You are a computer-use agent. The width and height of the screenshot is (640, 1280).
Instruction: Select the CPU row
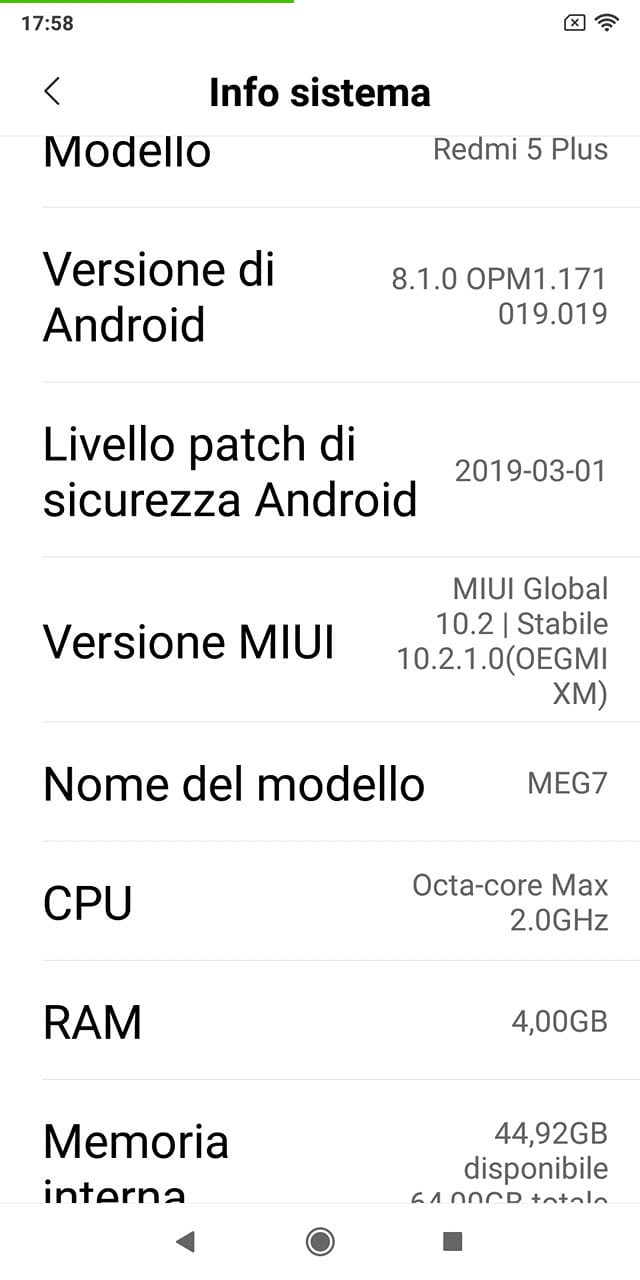coord(320,901)
